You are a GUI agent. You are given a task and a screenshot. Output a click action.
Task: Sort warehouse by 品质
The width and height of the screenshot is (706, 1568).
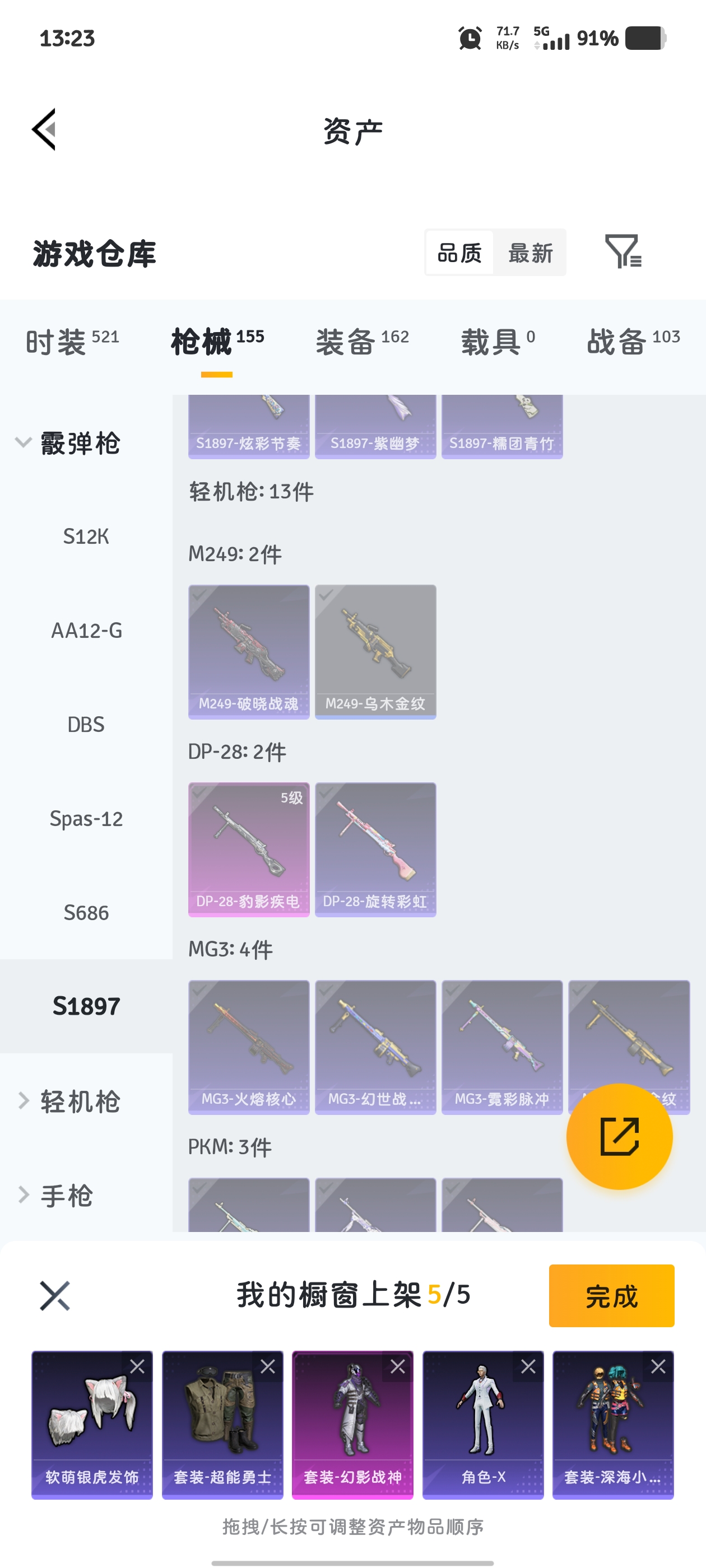[459, 253]
